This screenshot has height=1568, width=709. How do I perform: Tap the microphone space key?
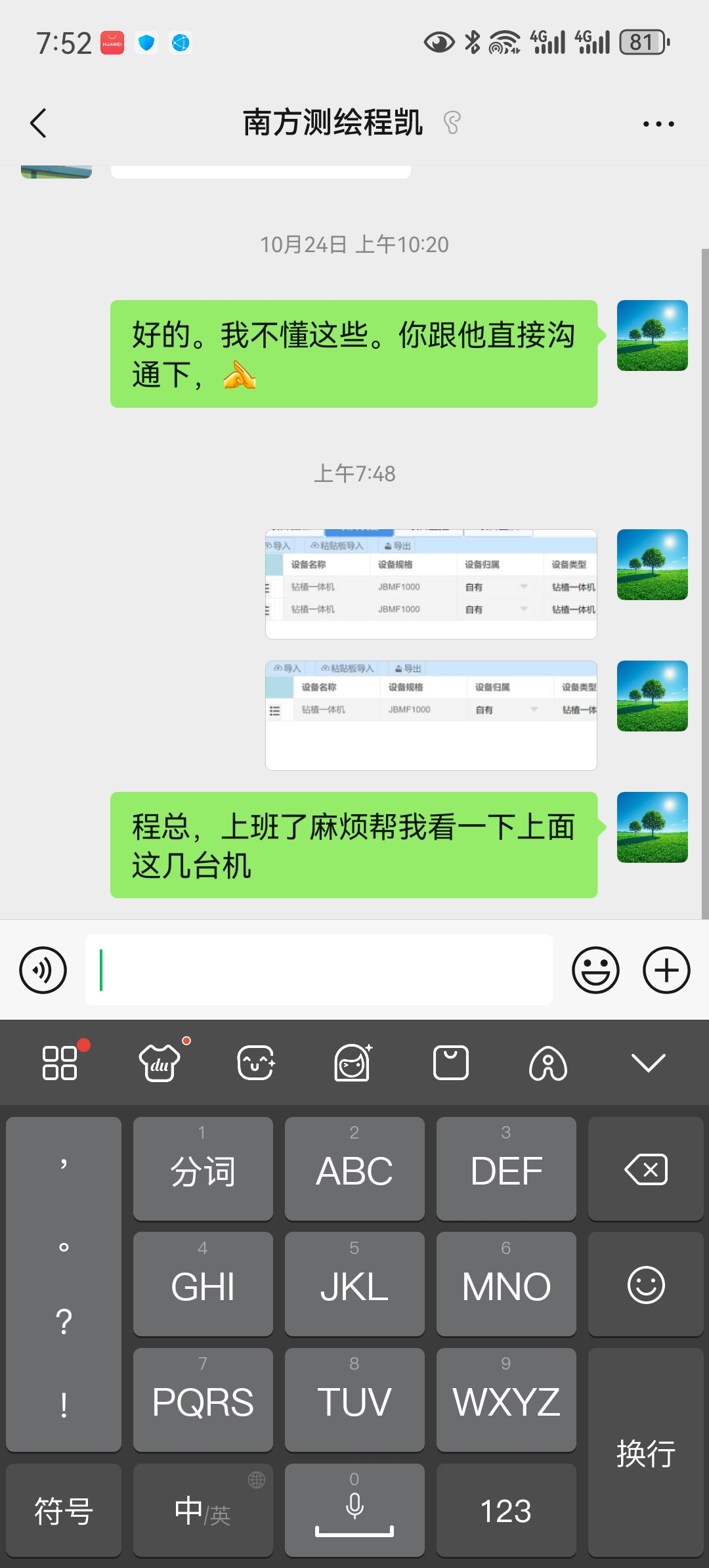pyautogui.click(x=354, y=1510)
